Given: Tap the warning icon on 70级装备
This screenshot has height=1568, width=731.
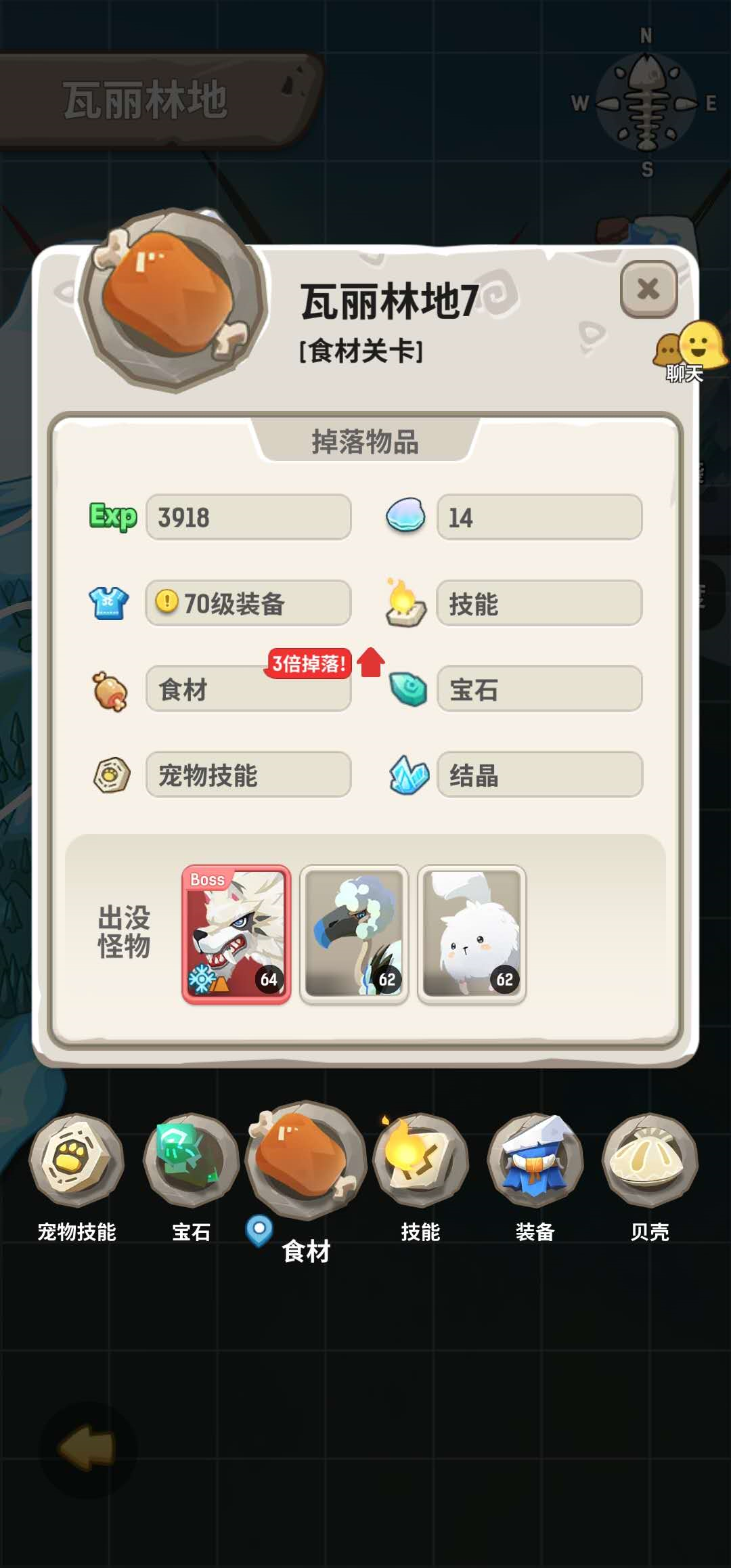Looking at the screenshot, I should (x=167, y=601).
